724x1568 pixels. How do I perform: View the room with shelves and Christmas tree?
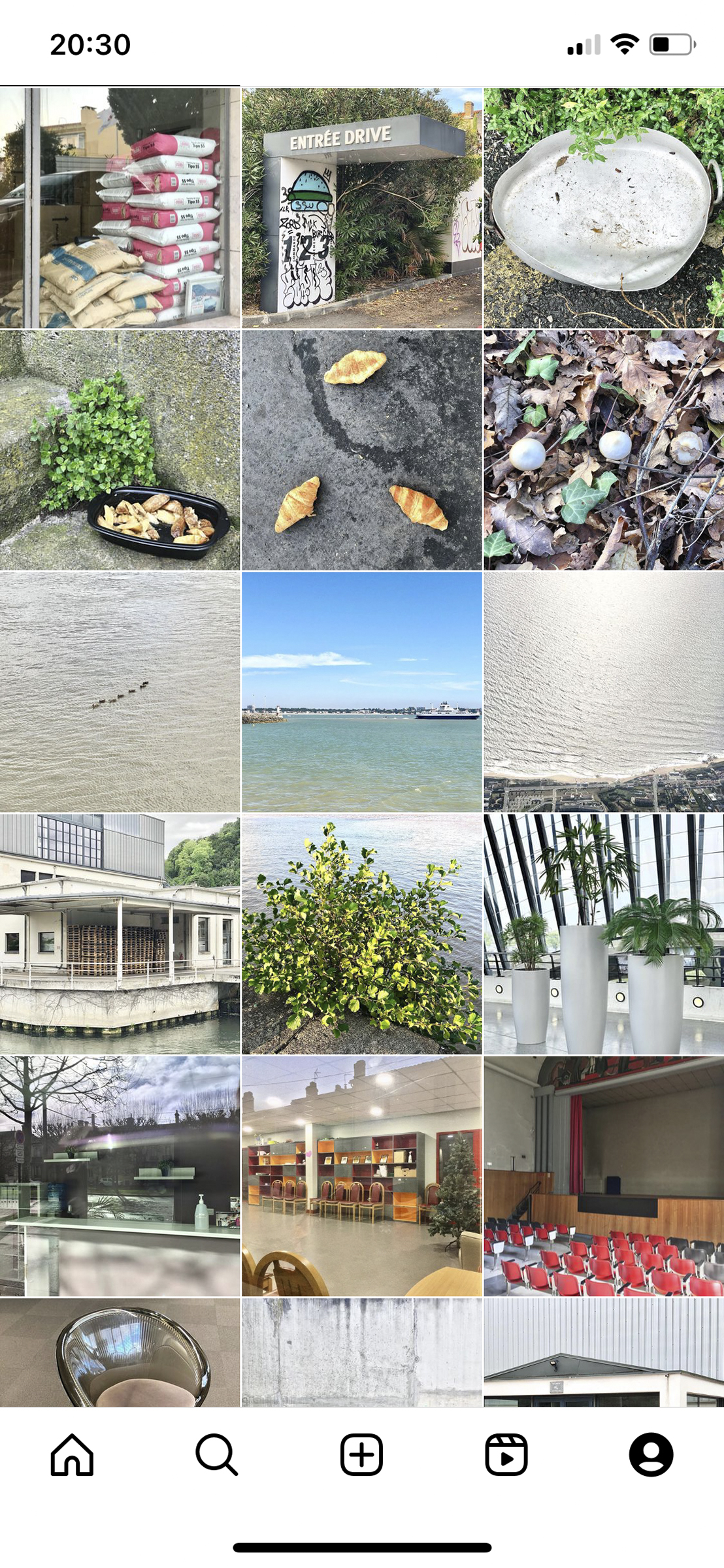(x=362, y=1176)
